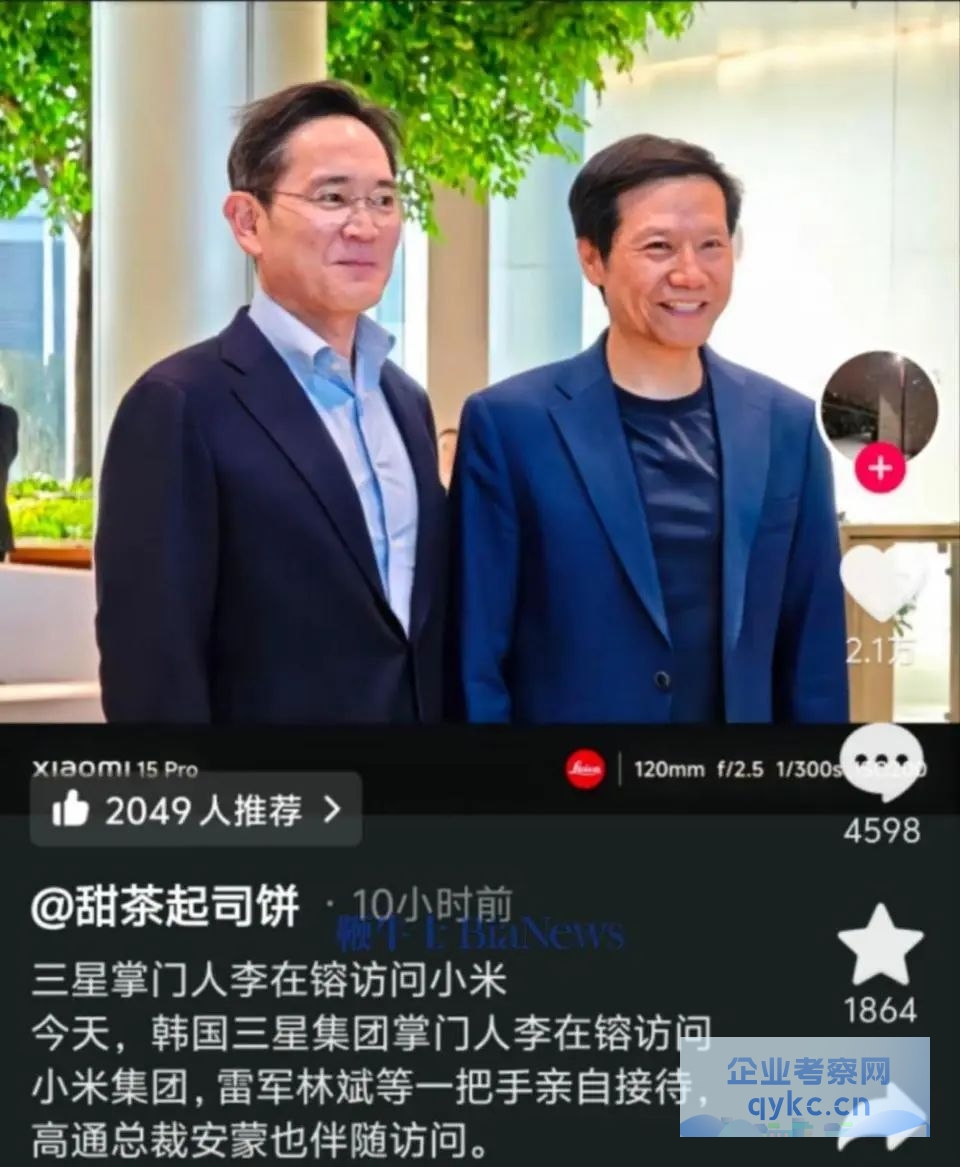This screenshot has height=1167, width=960.
Task: Open the comments showing 4598
Action: pos(881,763)
